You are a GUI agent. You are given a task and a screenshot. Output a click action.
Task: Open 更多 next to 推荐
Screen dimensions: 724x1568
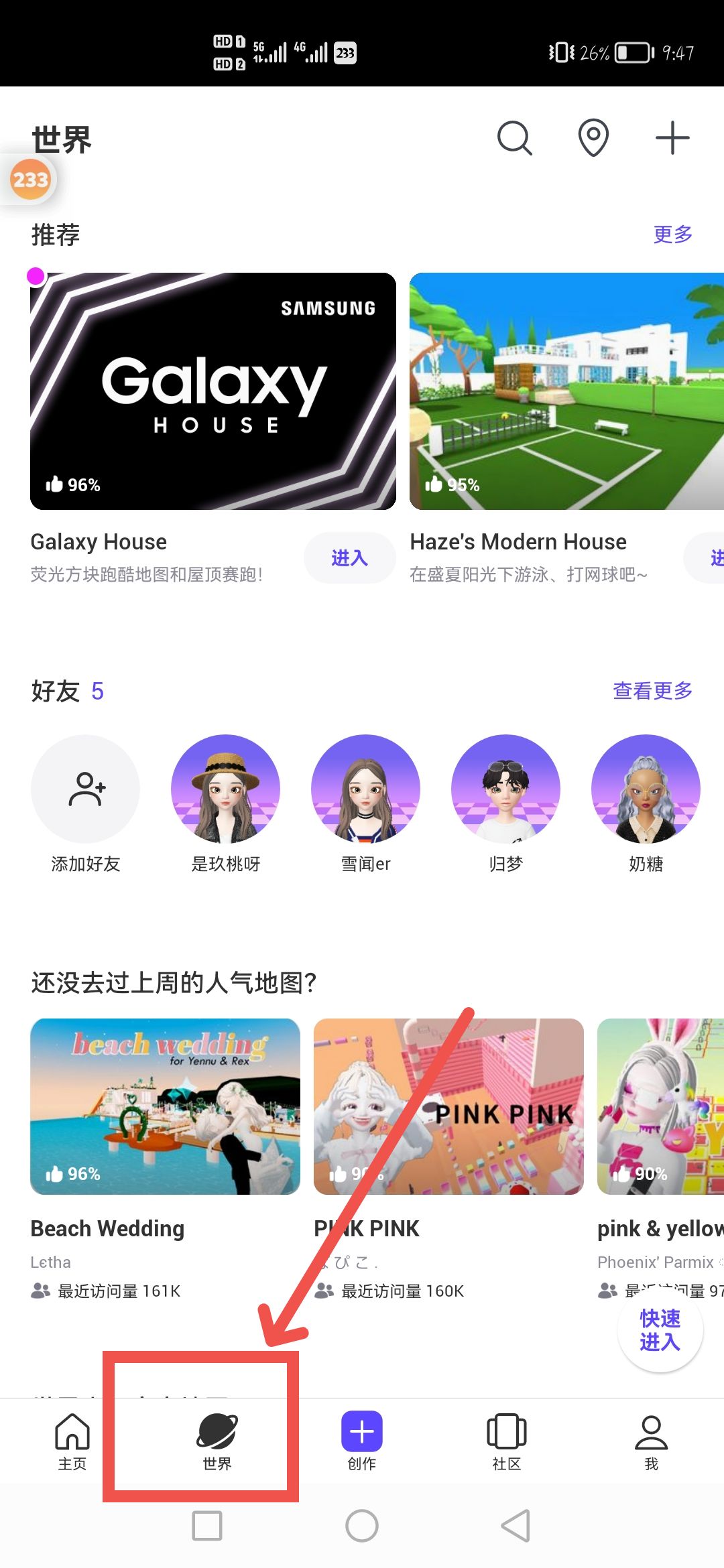coord(672,235)
